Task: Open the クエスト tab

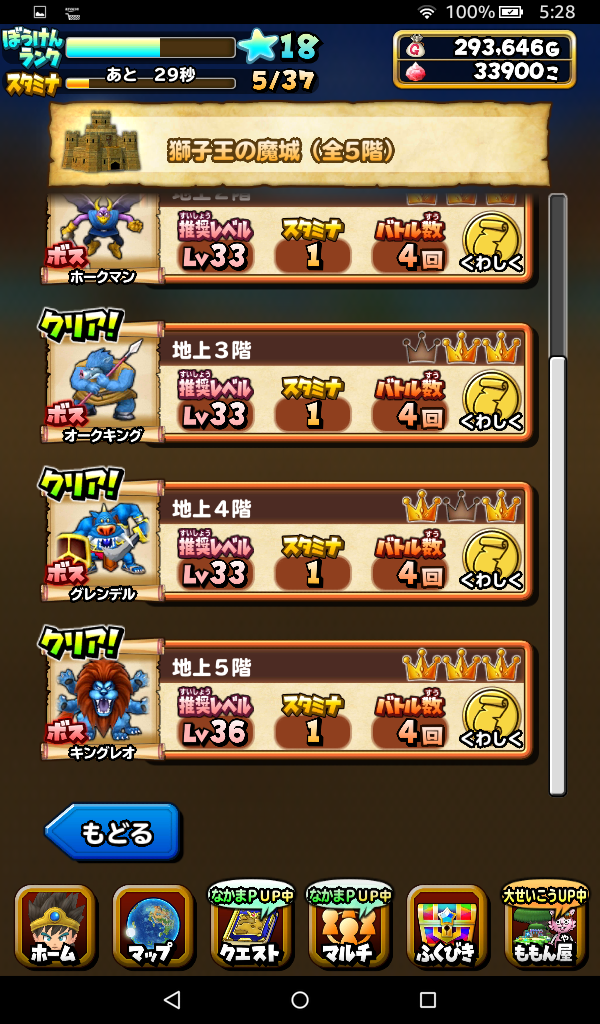Action: pyautogui.click(x=250, y=927)
